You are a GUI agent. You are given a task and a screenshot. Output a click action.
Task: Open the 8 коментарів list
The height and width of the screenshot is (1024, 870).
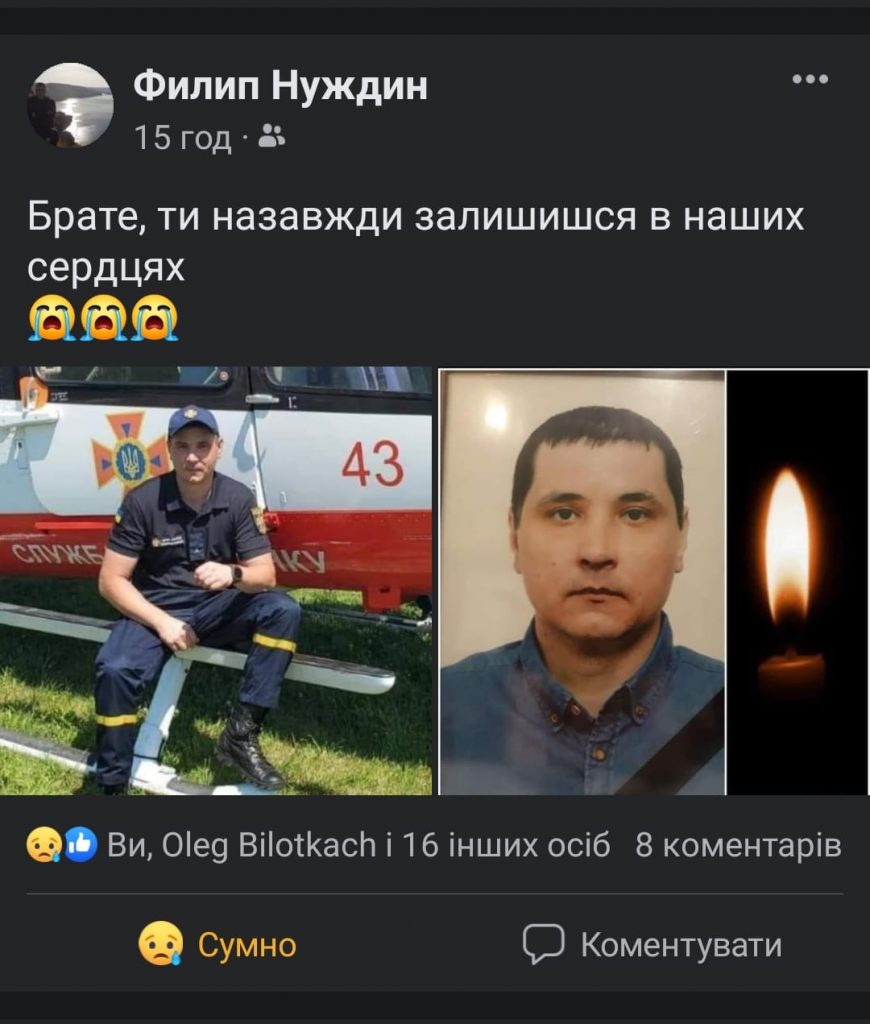point(738,846)
